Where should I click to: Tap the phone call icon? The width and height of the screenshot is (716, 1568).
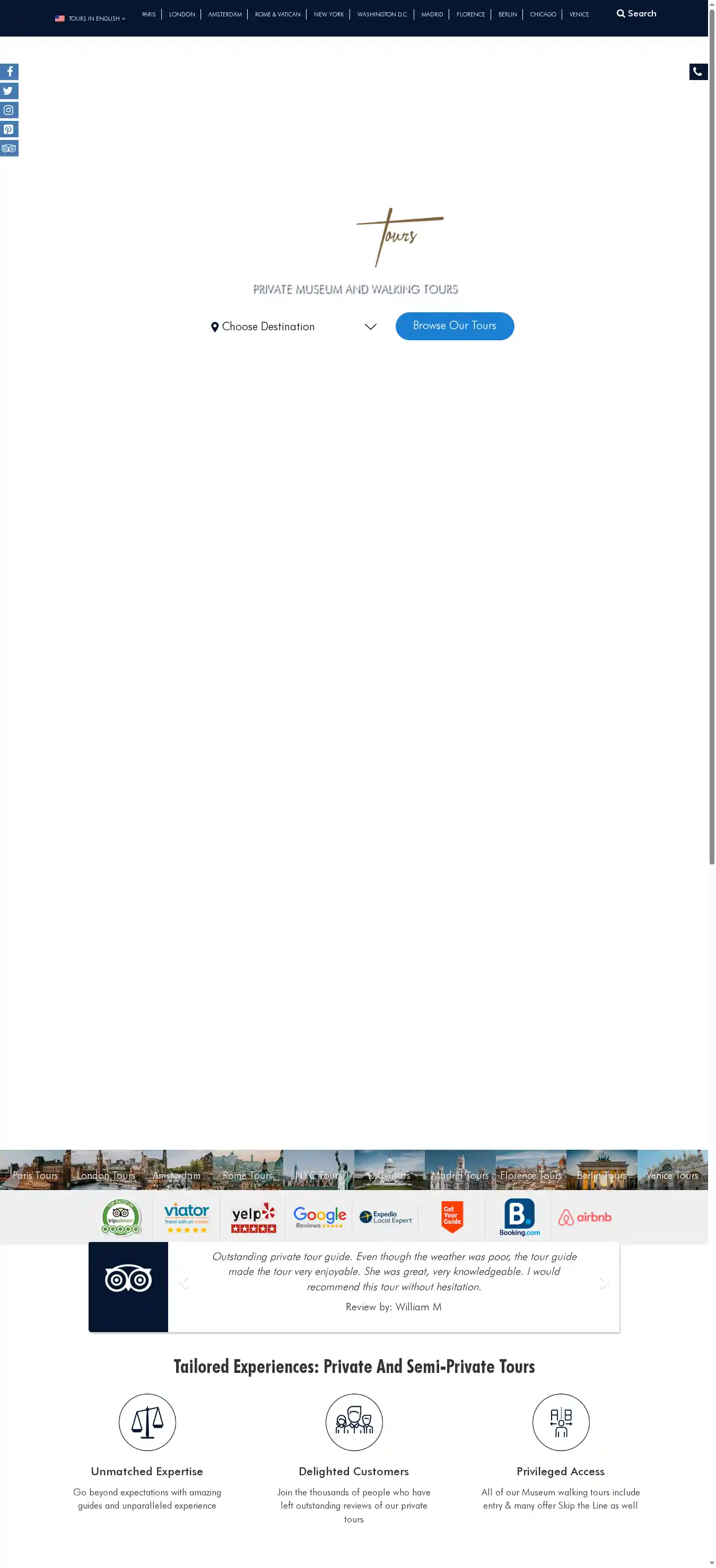coord(698,72)
